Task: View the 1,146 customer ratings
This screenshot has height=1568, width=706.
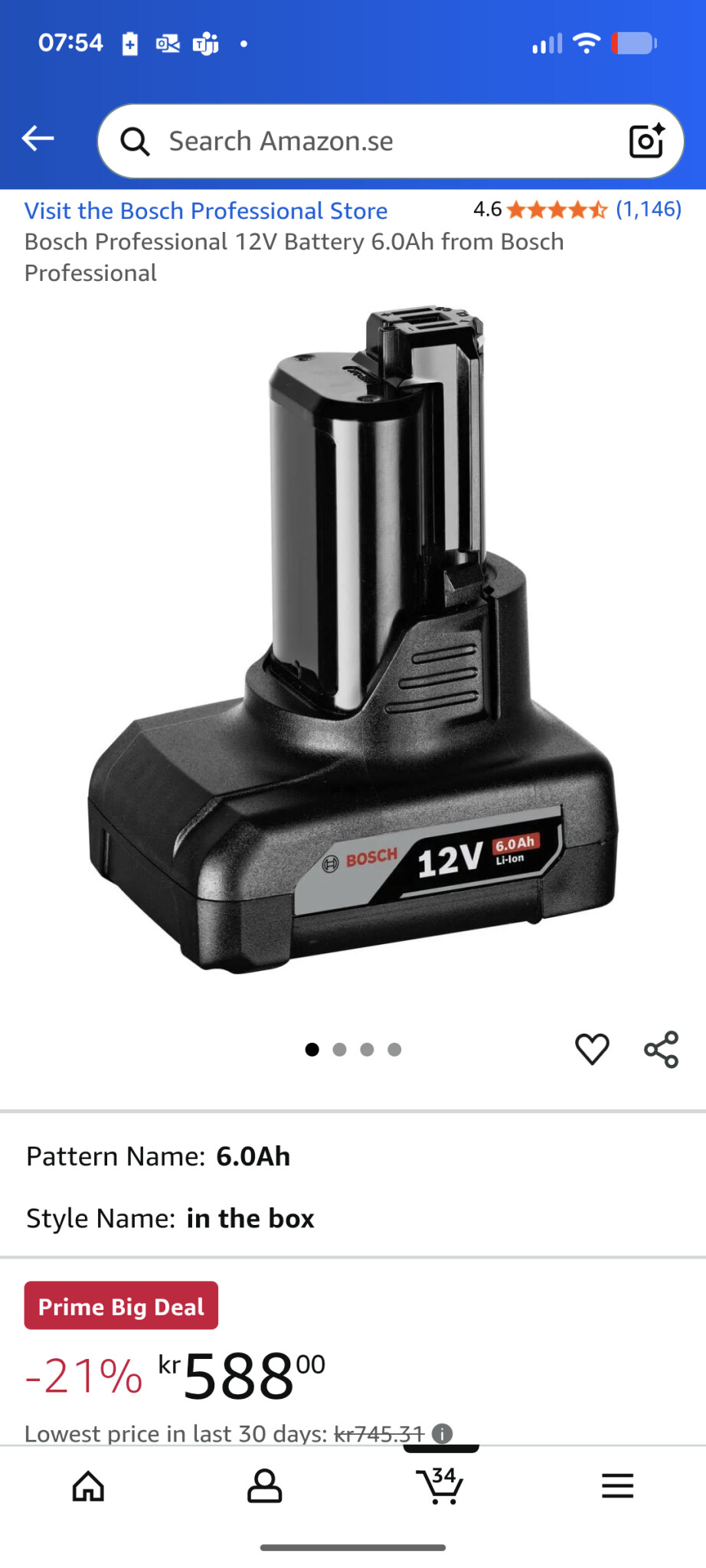Action: (648, 209)
